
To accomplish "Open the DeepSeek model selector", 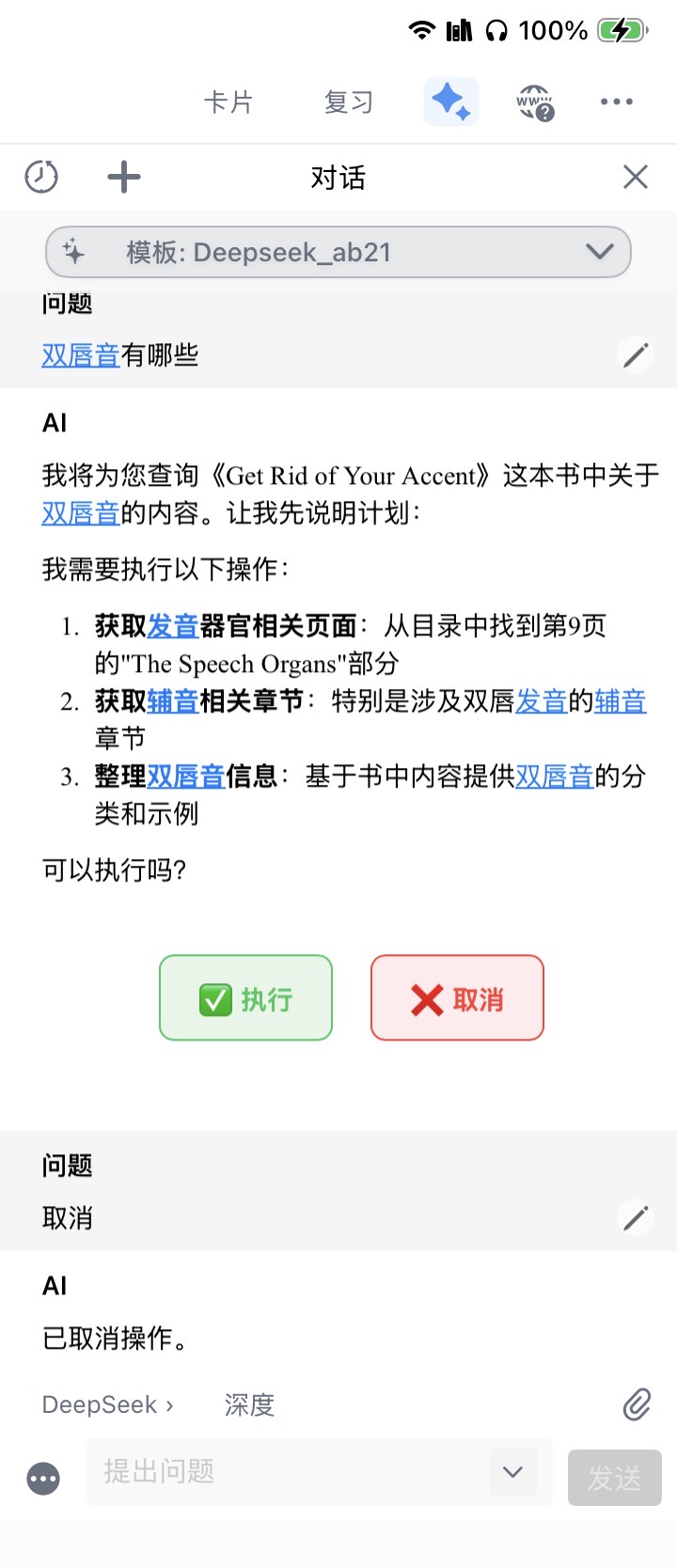I will [x=107, y=1404].
